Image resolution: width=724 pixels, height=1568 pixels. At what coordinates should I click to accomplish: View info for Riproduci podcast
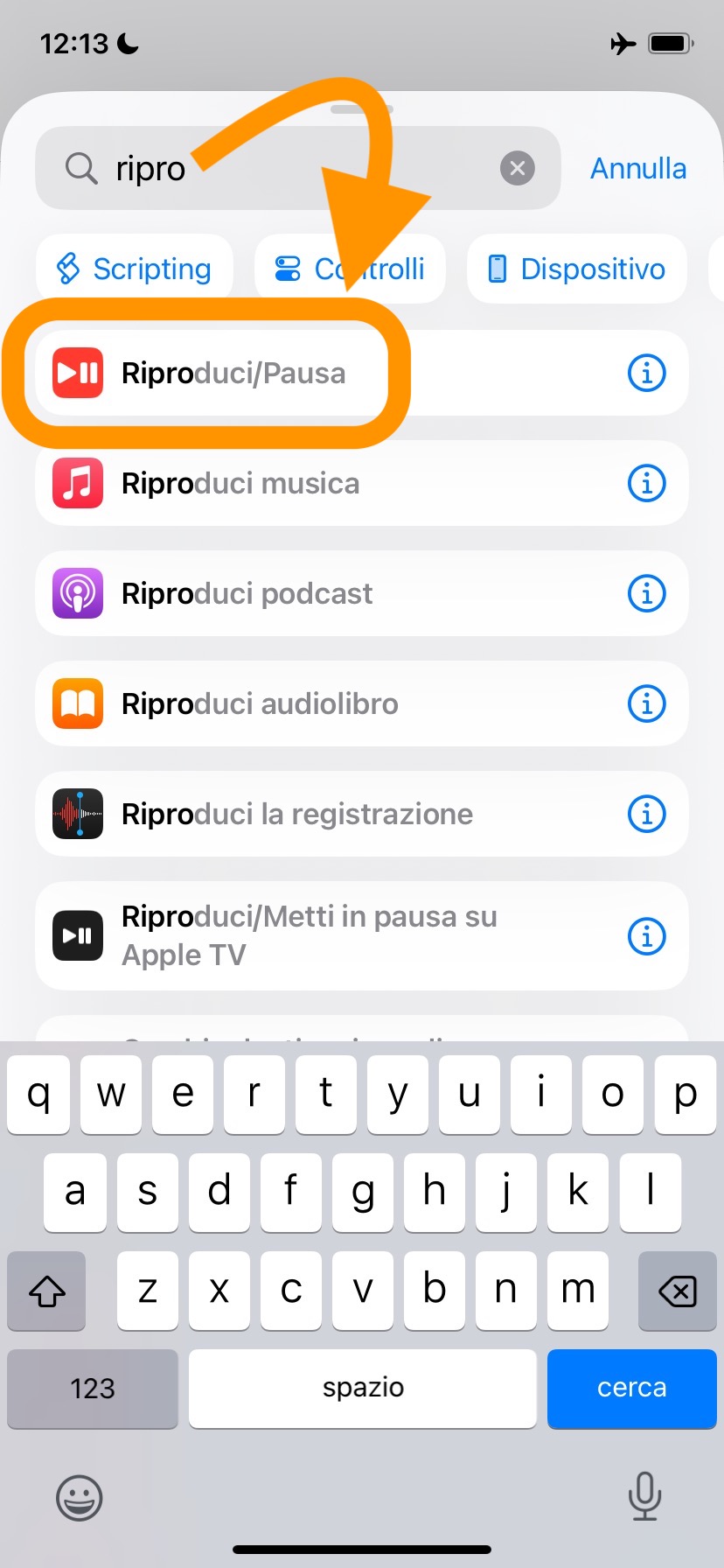click(647, 593)
